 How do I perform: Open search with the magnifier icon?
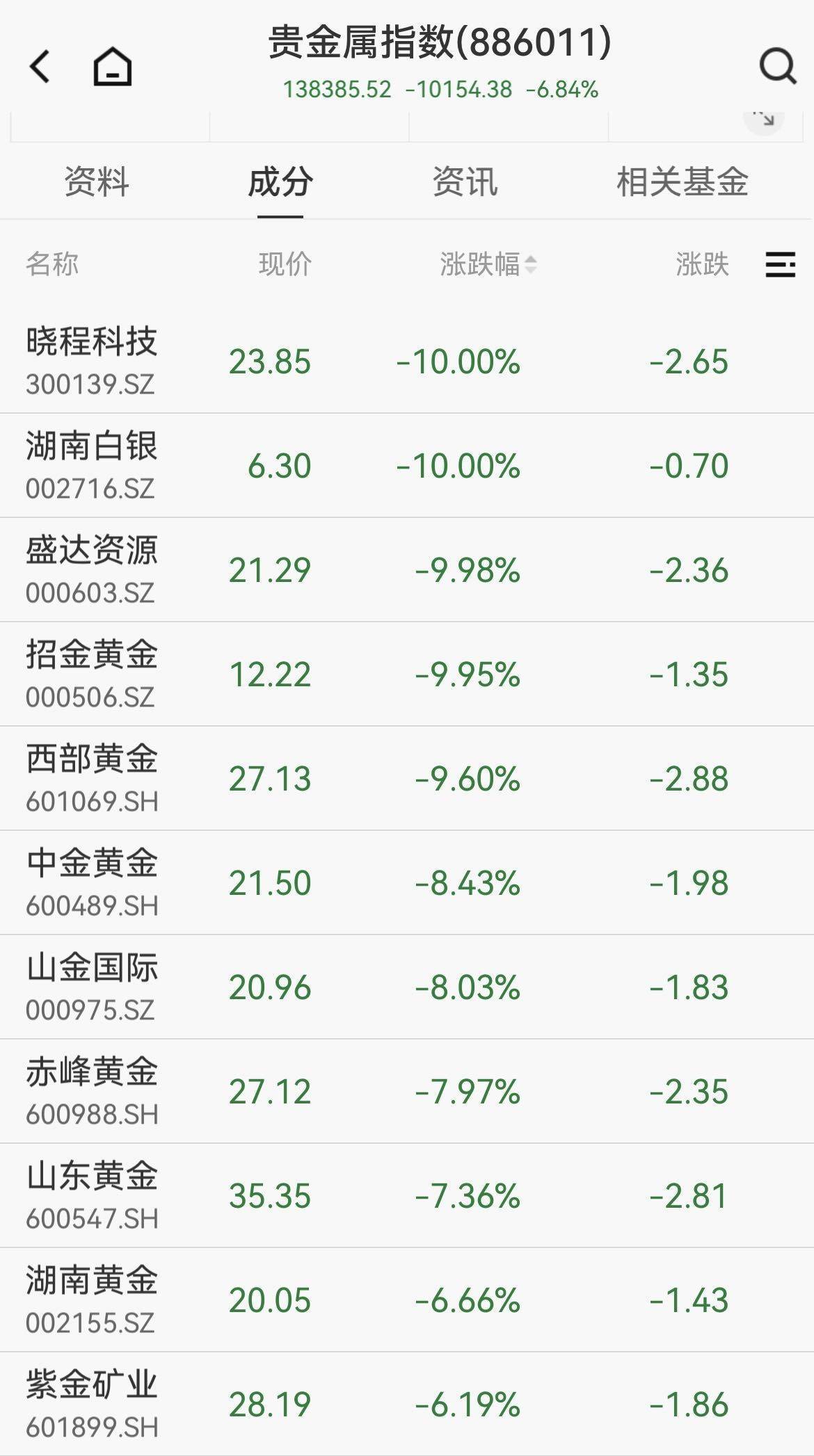[x=777, y=67]
